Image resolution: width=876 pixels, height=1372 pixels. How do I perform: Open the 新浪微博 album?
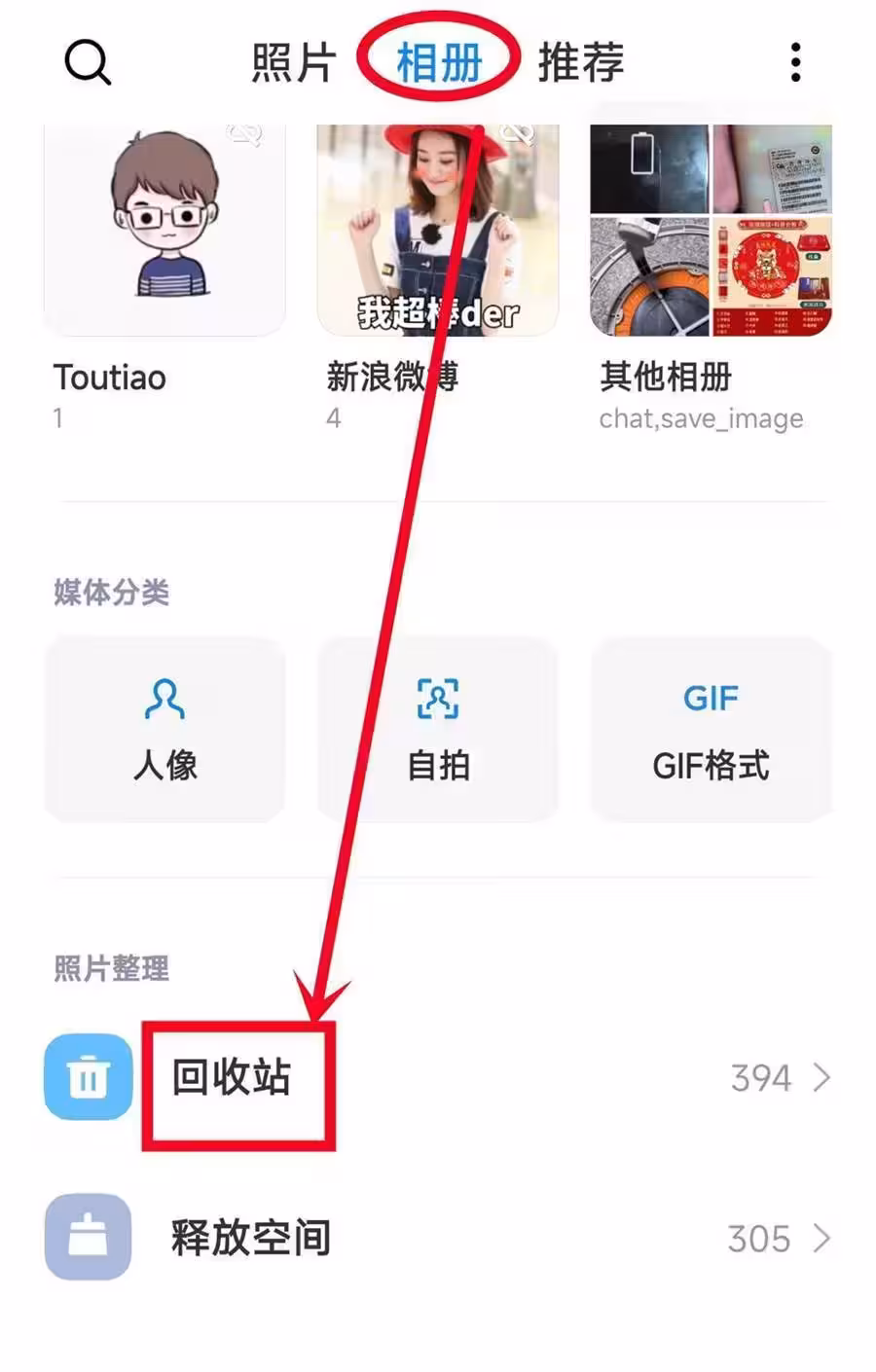tap(438, 234)
